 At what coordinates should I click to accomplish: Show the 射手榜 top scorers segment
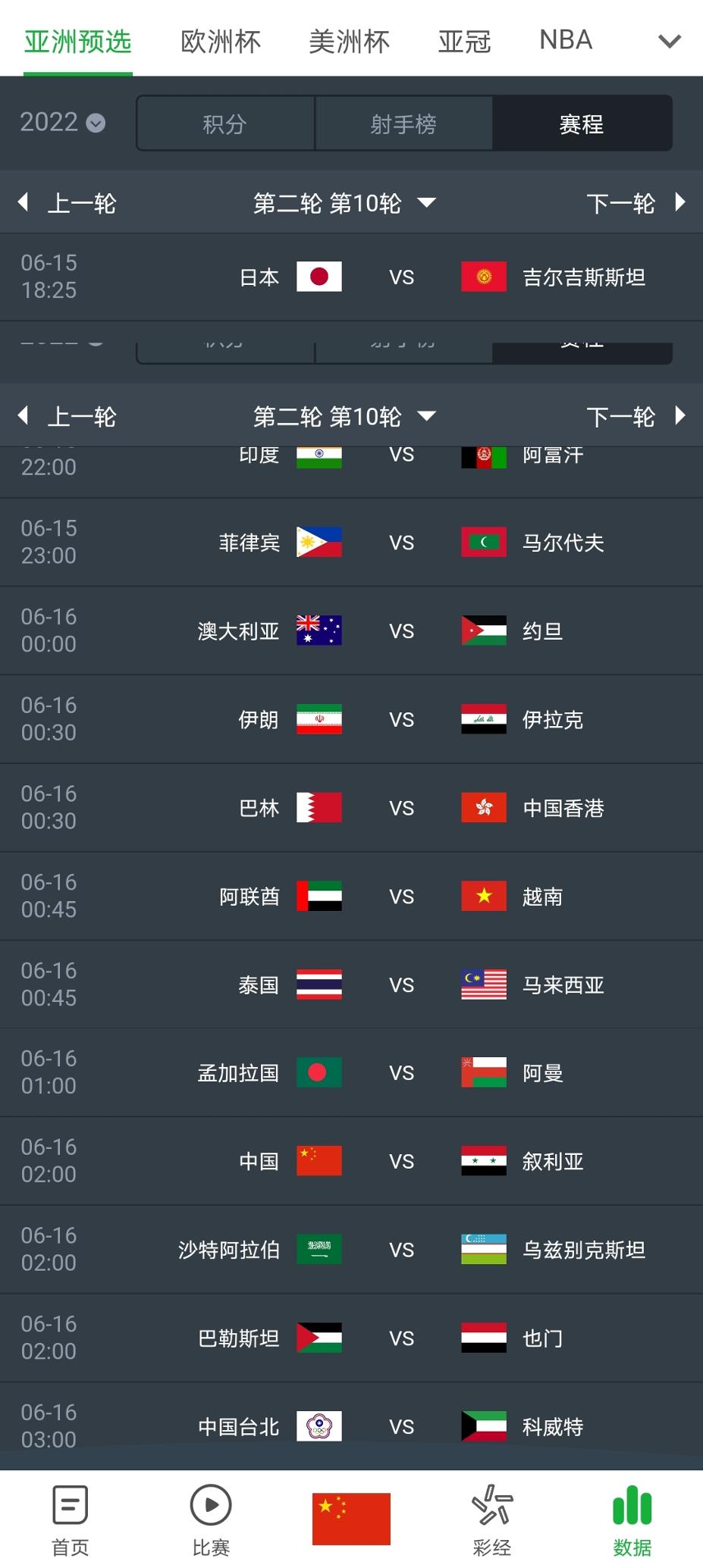point(403,124)
